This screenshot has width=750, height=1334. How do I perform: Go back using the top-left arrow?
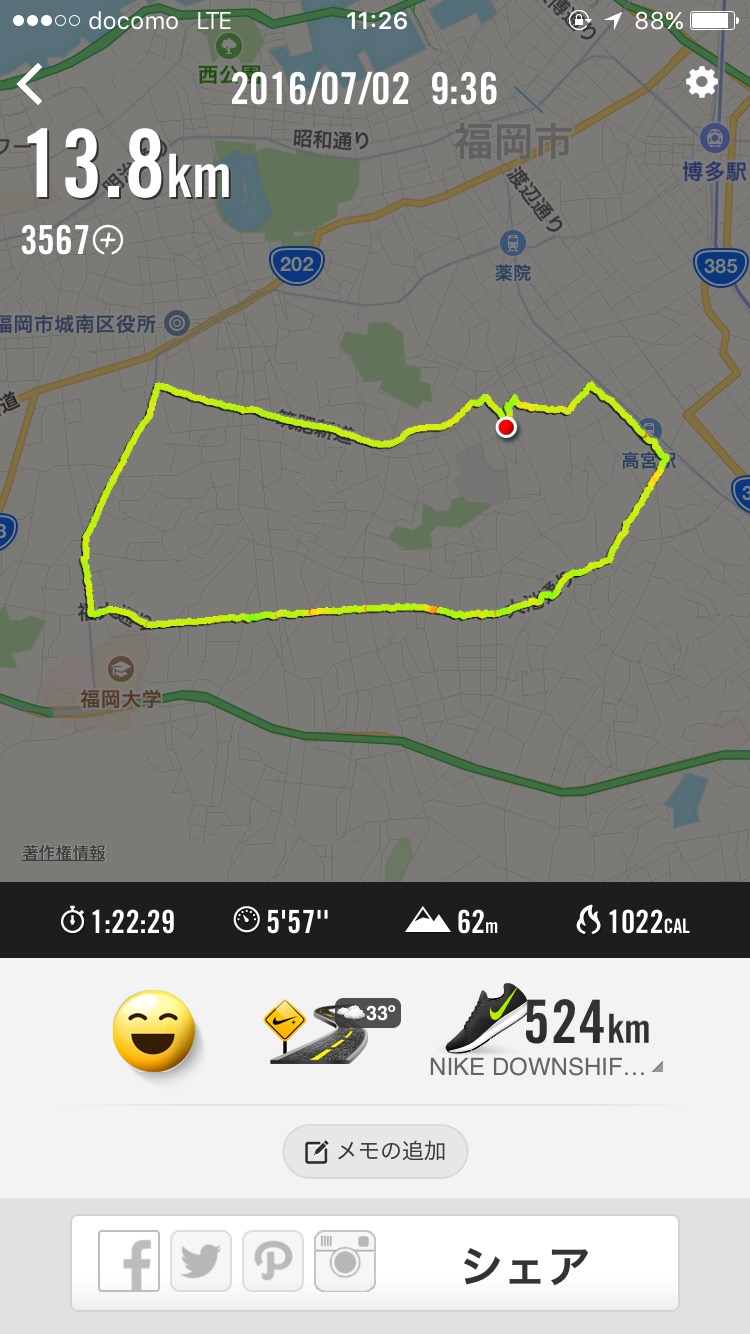coord(31,85)
